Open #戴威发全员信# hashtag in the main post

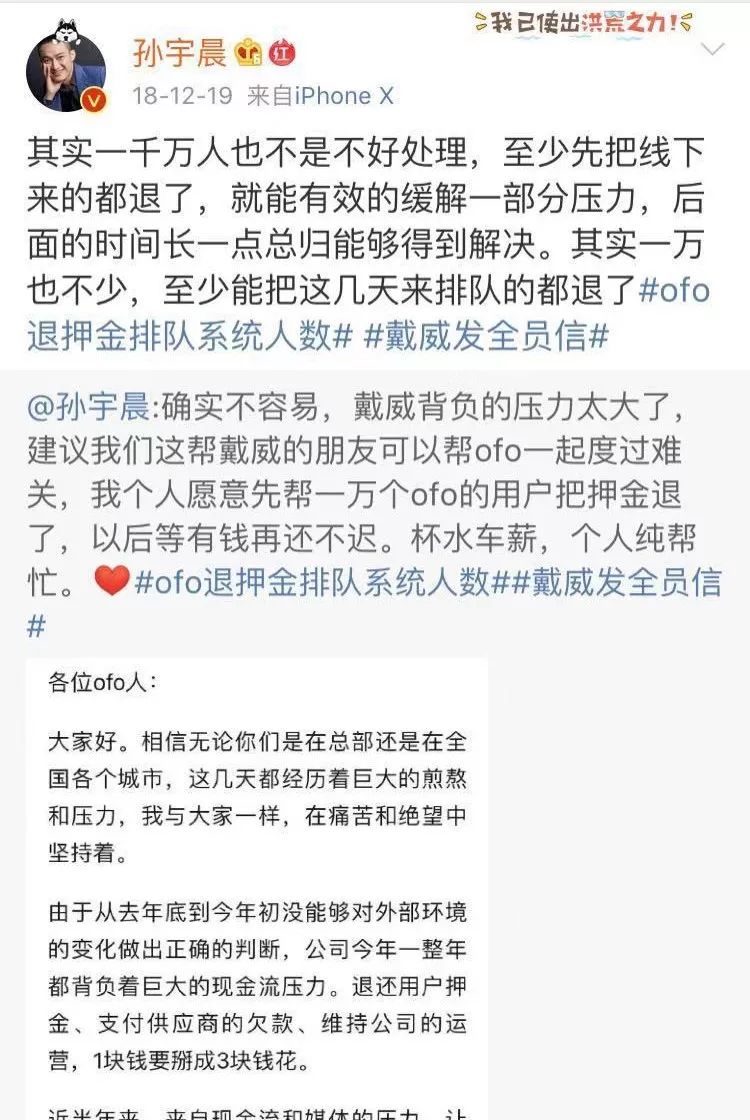[x=486, y=337]
